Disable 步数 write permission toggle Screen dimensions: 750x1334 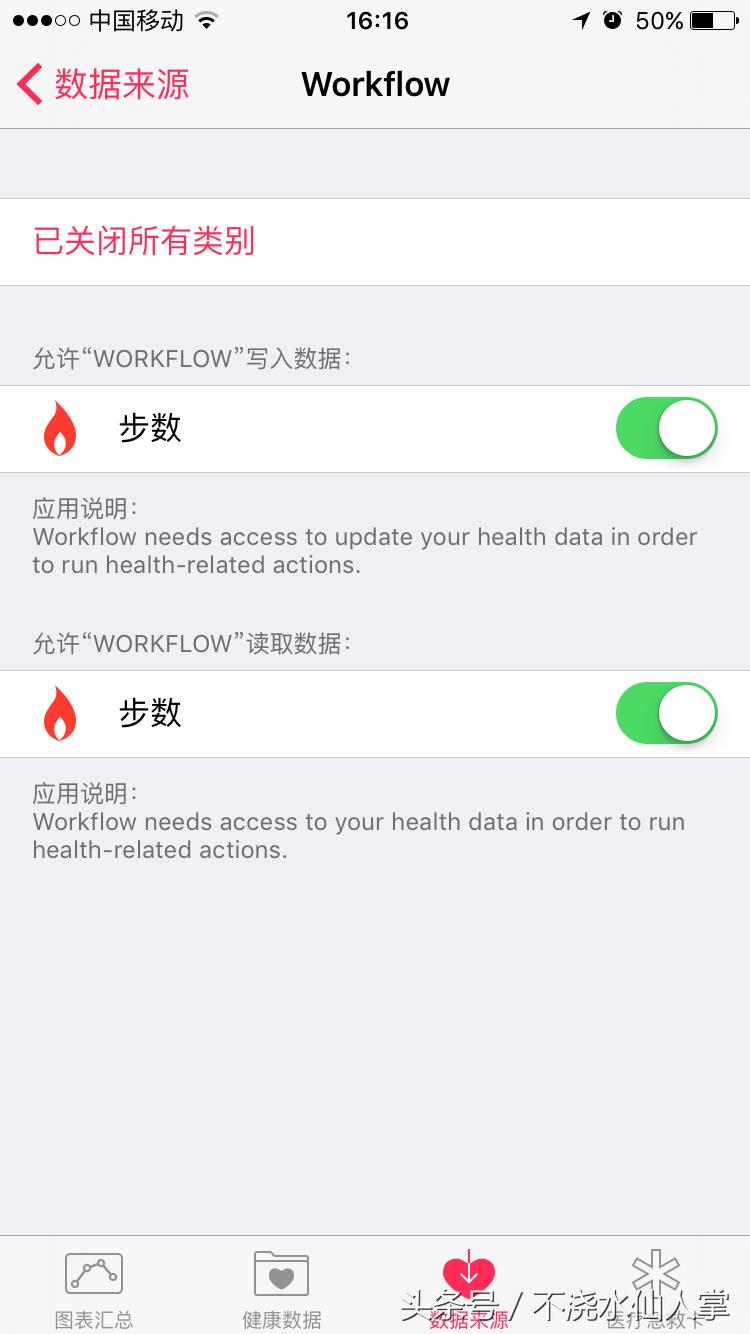667,429
